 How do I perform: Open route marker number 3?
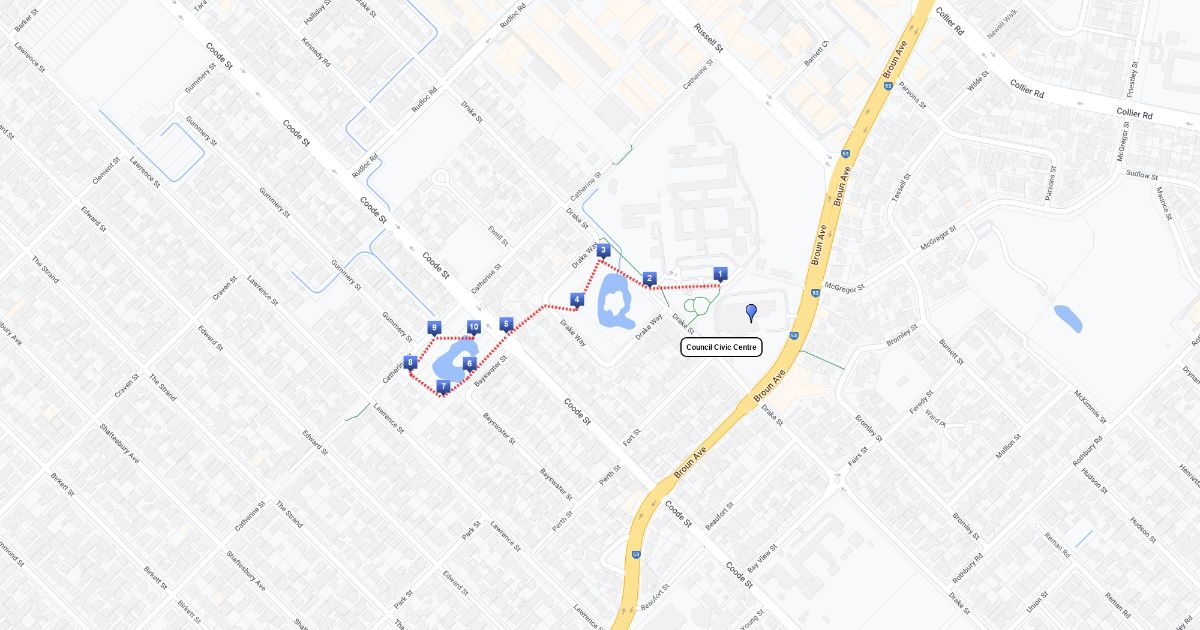click(604, 251)
